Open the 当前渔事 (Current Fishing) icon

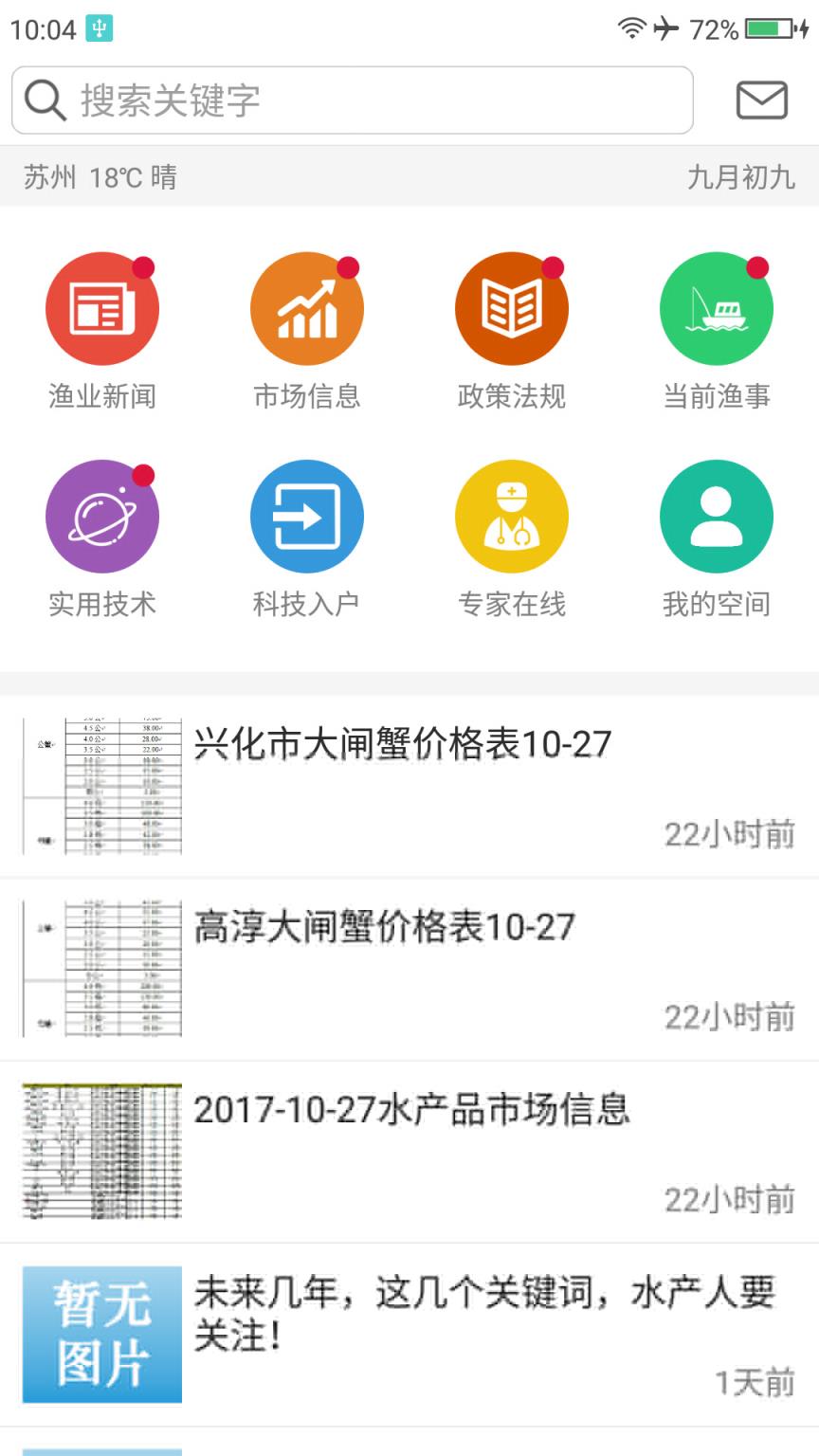click(x=717, y=308)
